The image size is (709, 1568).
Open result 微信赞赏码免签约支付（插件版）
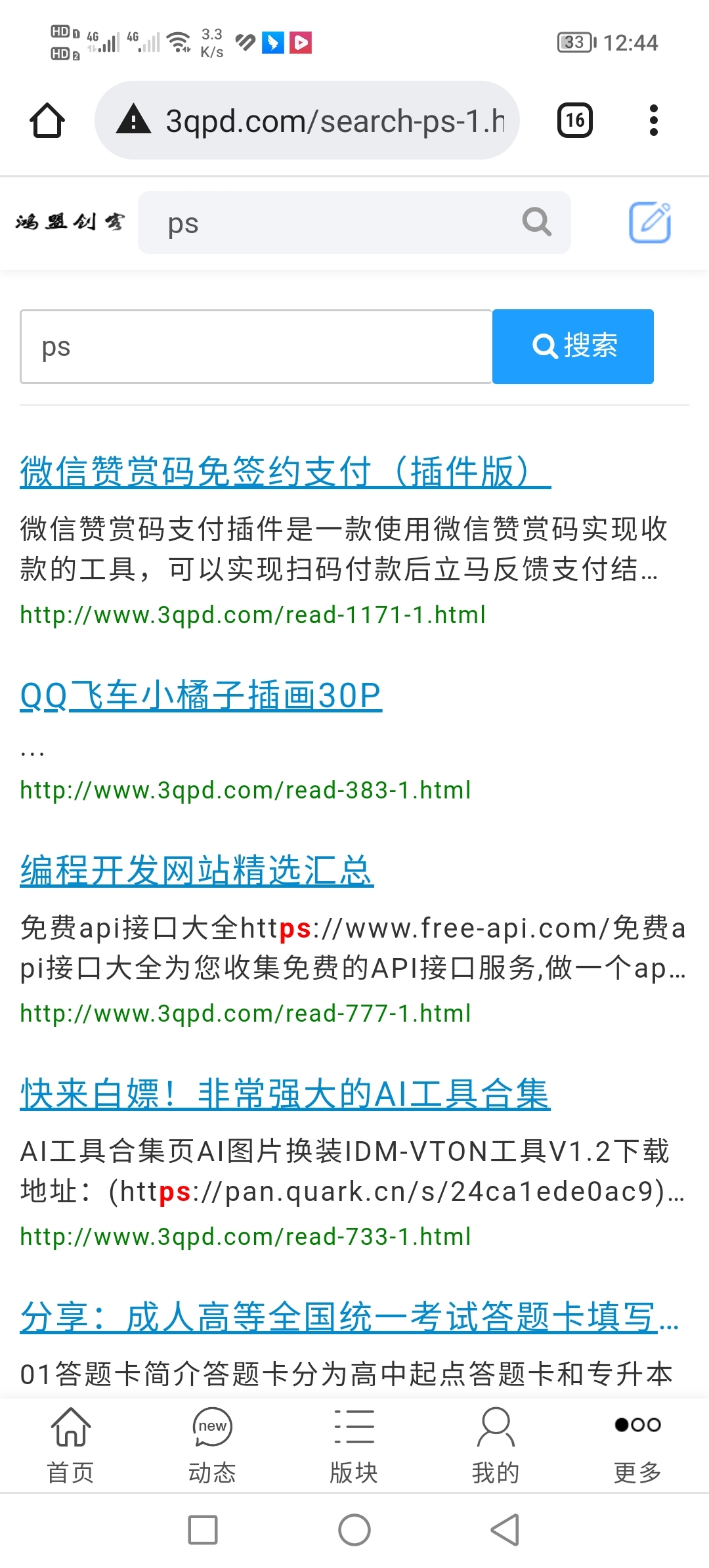pyautogui.click(x=286, y=471)
